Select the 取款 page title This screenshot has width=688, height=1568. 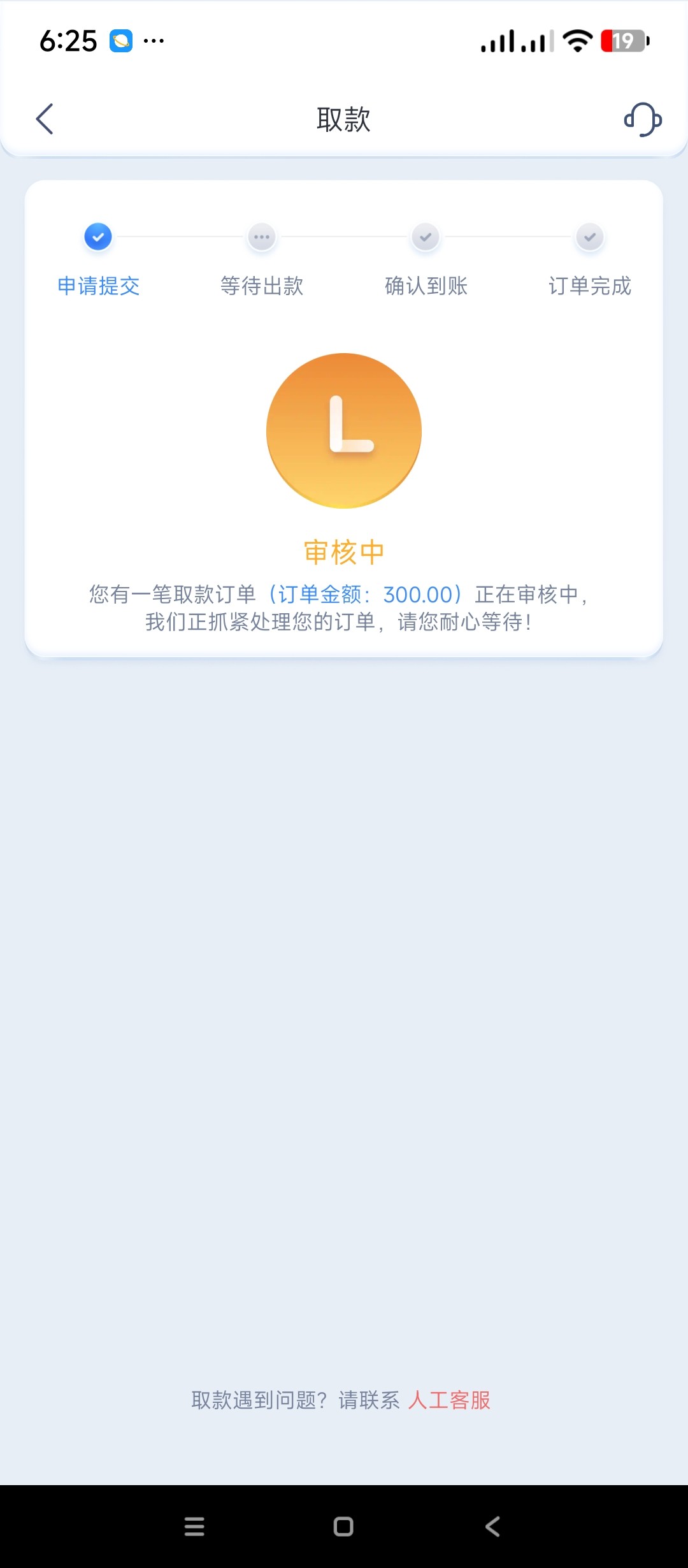coord(344,120)
